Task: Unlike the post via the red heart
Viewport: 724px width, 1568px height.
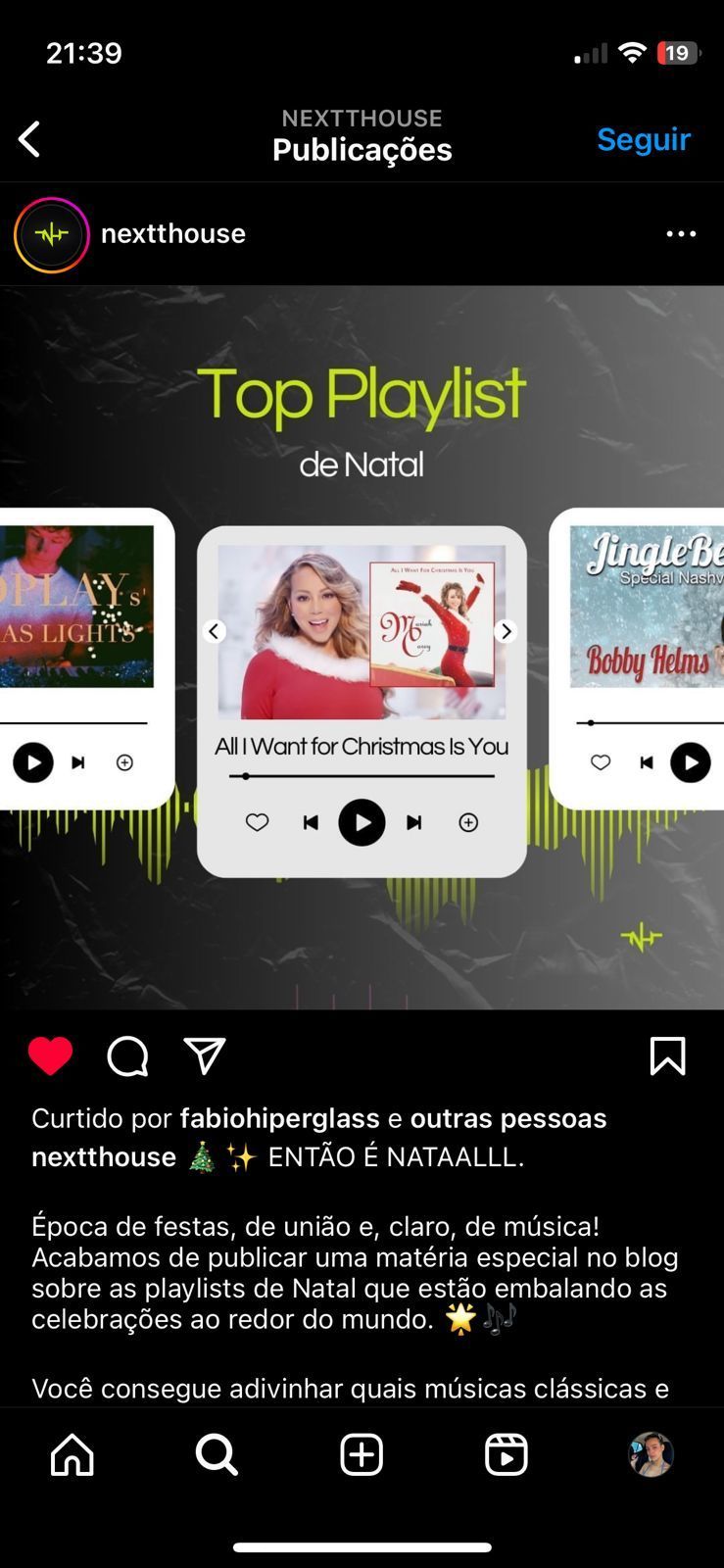Action: [50, 1056]
